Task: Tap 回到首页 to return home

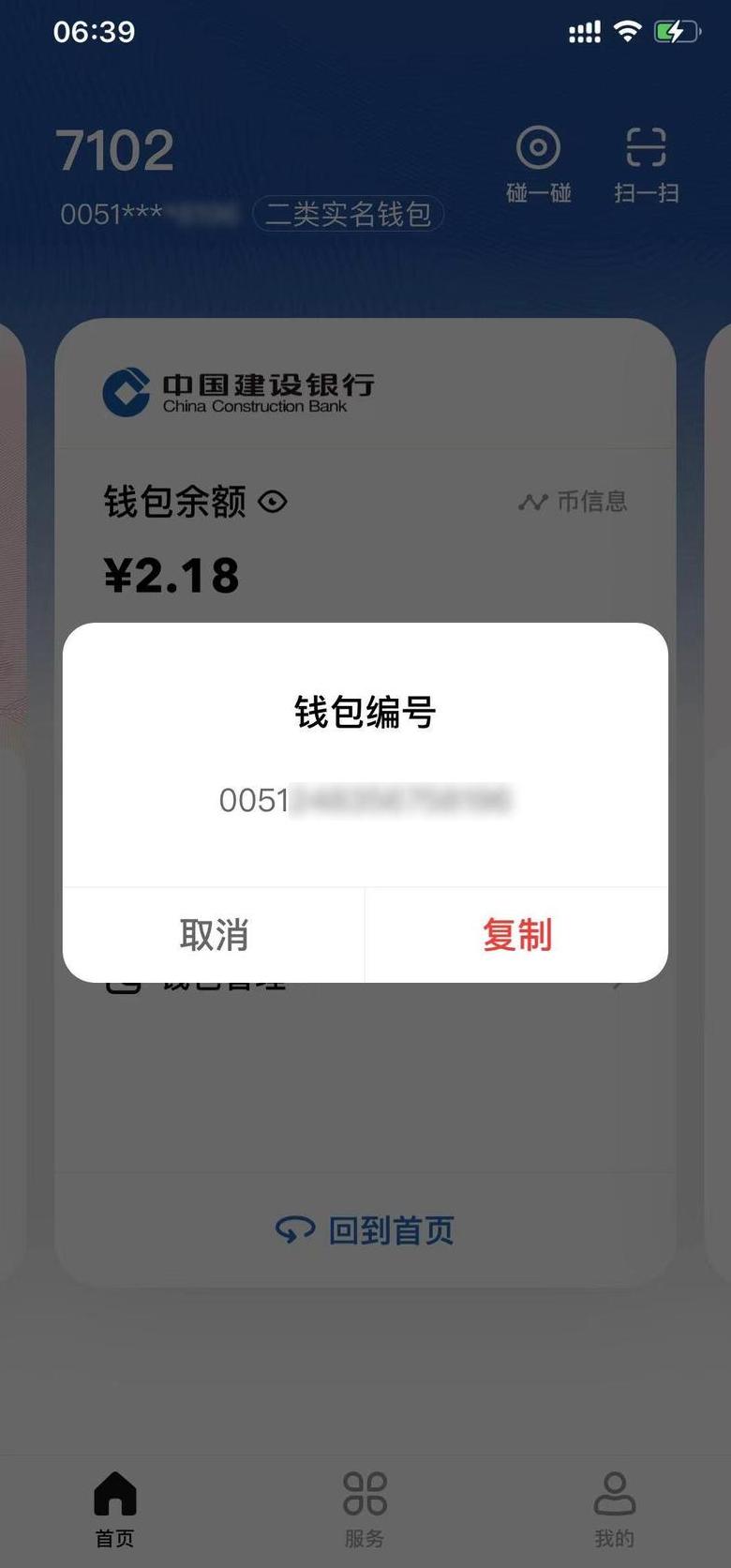Action: coord(365,1229)
